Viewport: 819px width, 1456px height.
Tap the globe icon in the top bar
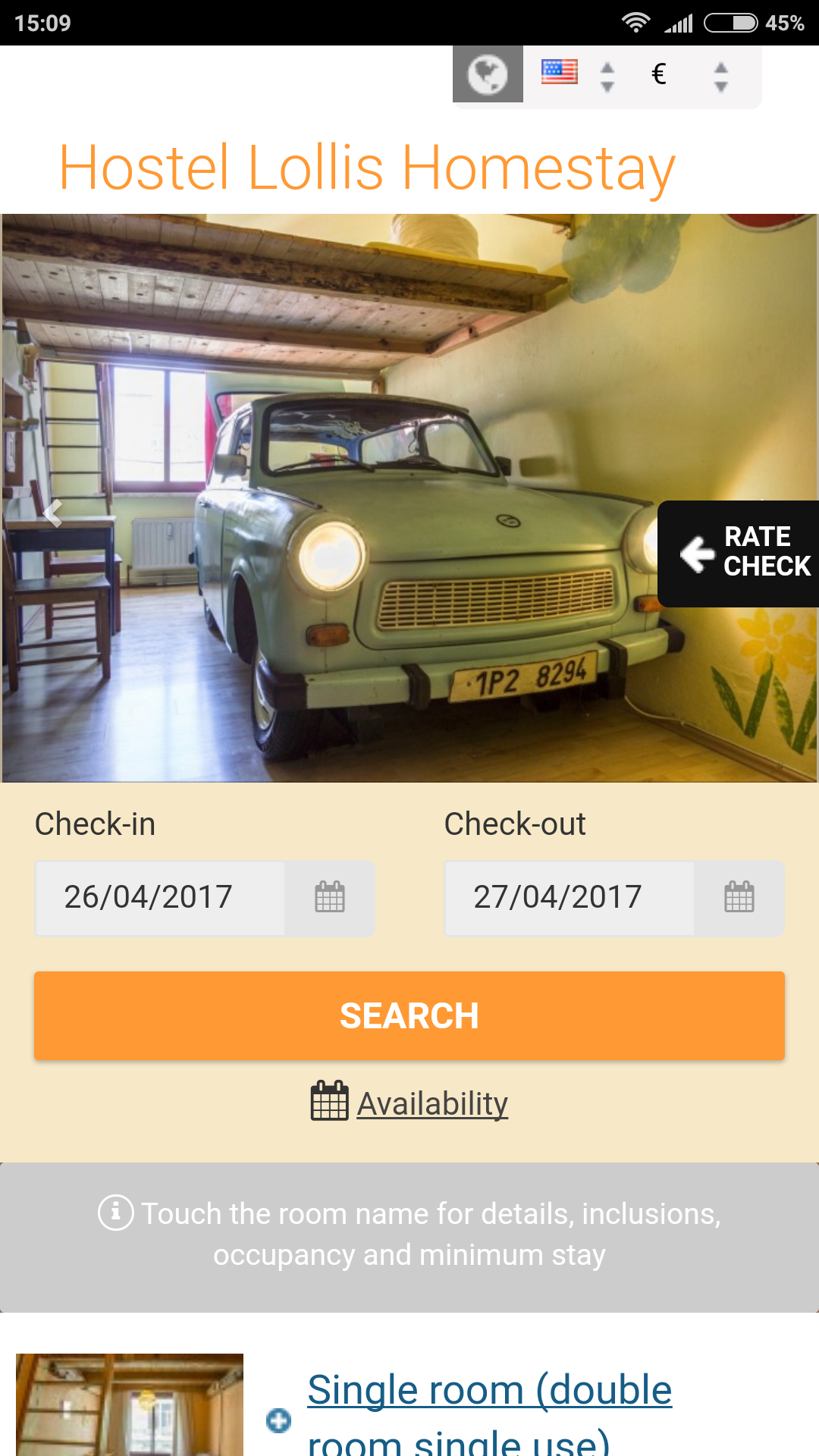click(x=488, y=74)
